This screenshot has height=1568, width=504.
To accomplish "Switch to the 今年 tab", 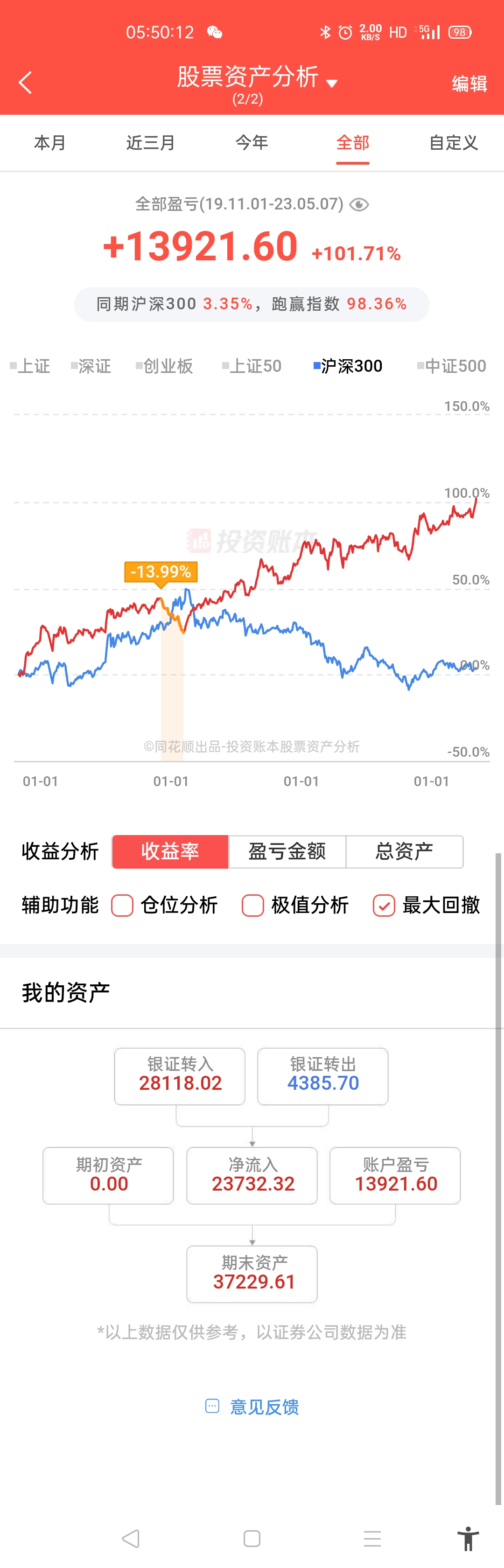I will [252, 143].
